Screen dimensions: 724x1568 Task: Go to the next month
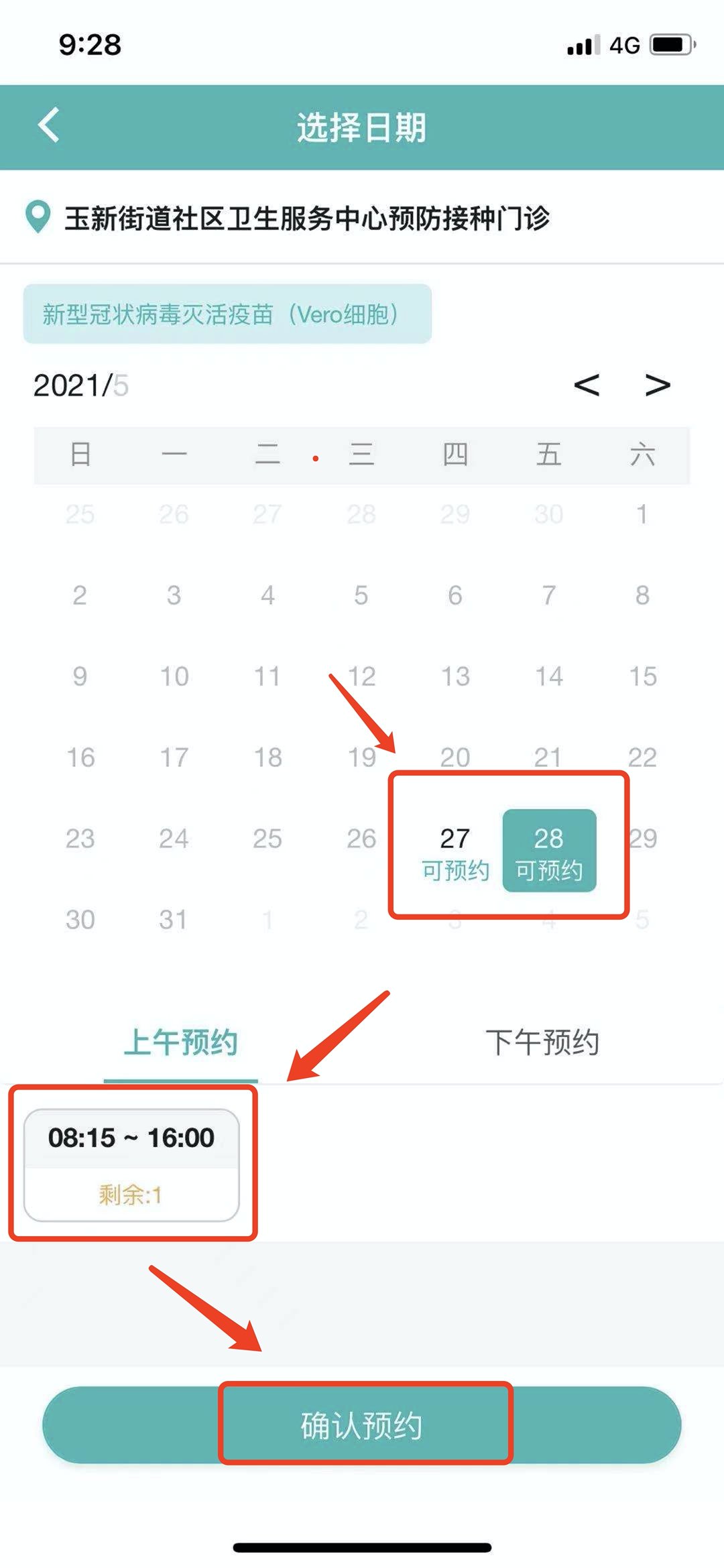click(657, 385)
